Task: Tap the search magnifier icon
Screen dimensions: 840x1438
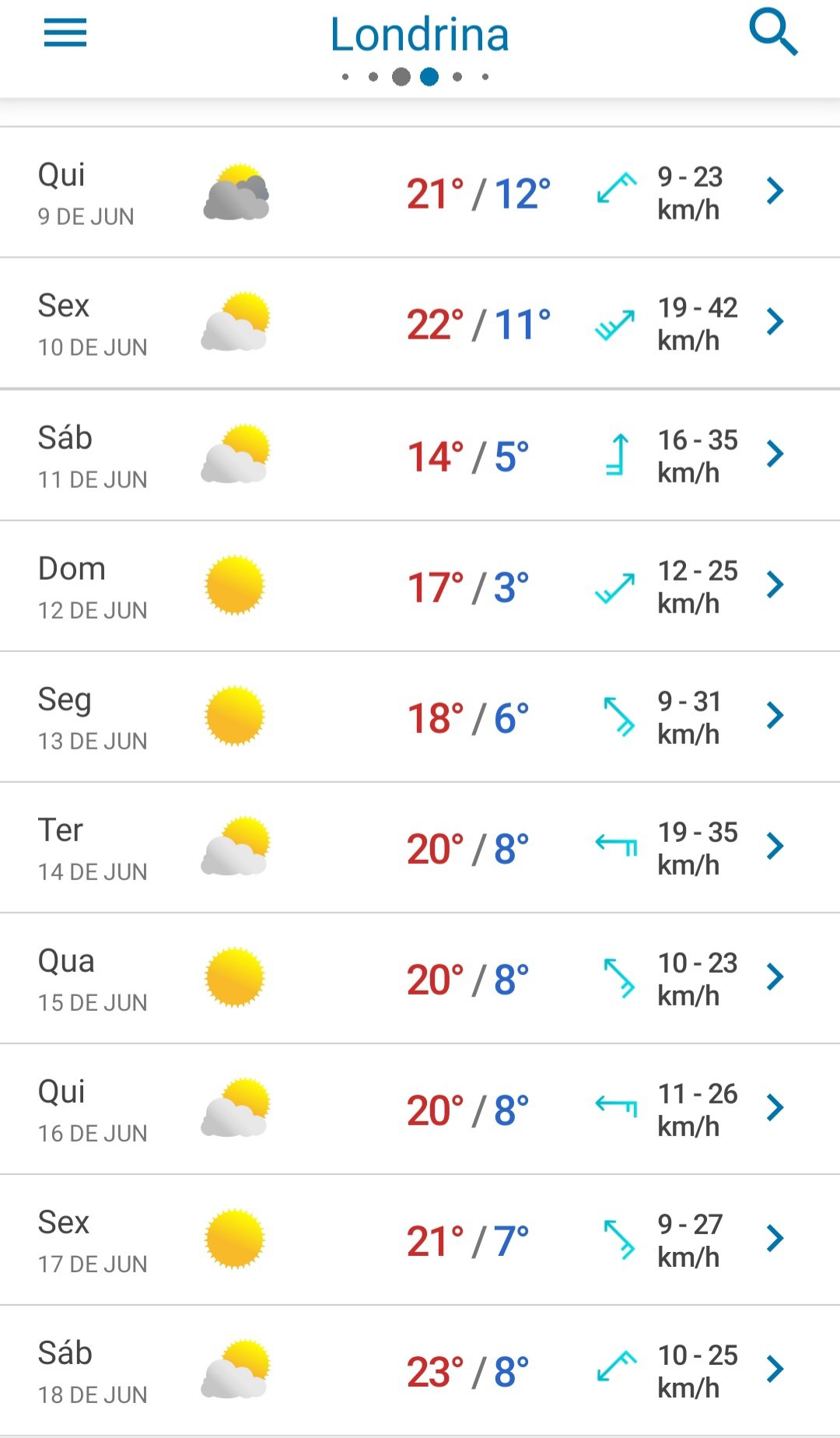Action: tap(773, 33)
